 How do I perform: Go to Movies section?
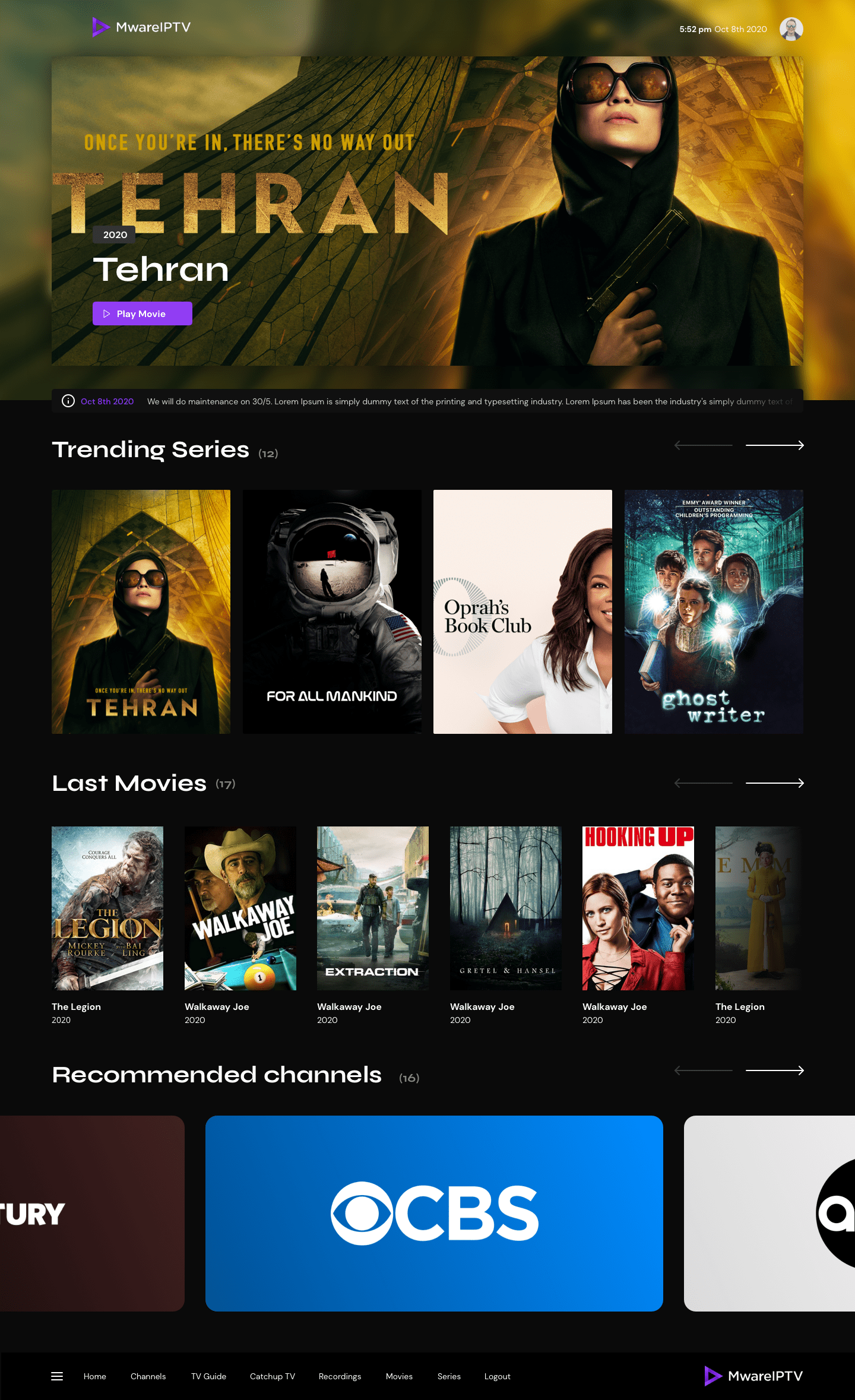click(399, 1376)
